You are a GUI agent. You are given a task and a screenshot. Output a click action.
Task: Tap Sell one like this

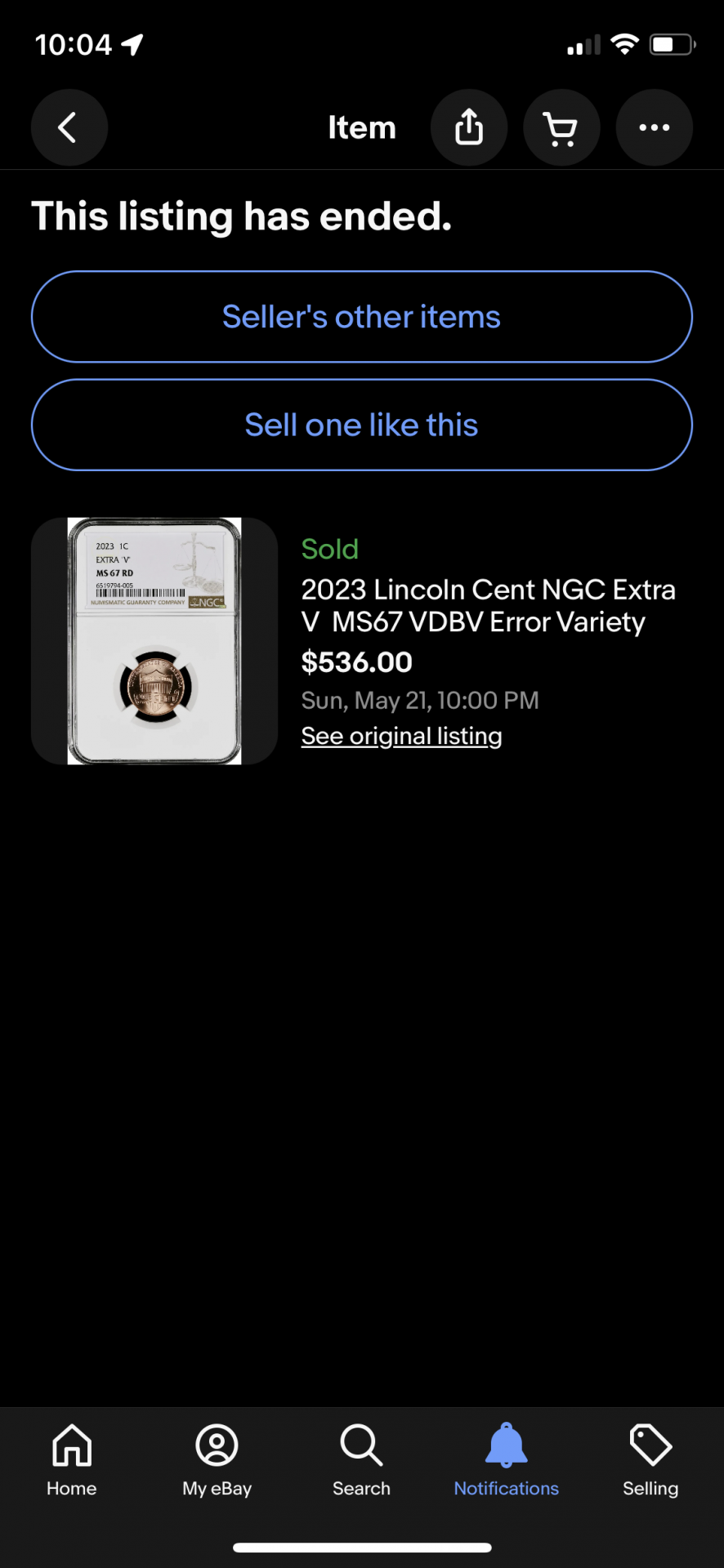click(362, 425)
